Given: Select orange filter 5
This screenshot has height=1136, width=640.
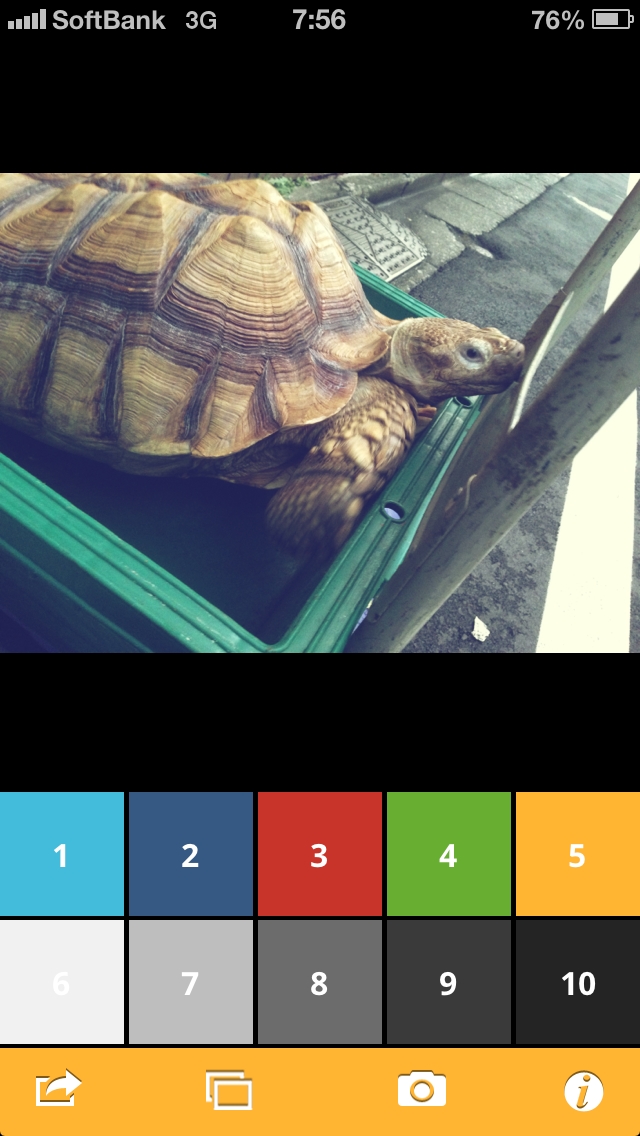Looking at the screenshot, I should click(x=577, y=854).
